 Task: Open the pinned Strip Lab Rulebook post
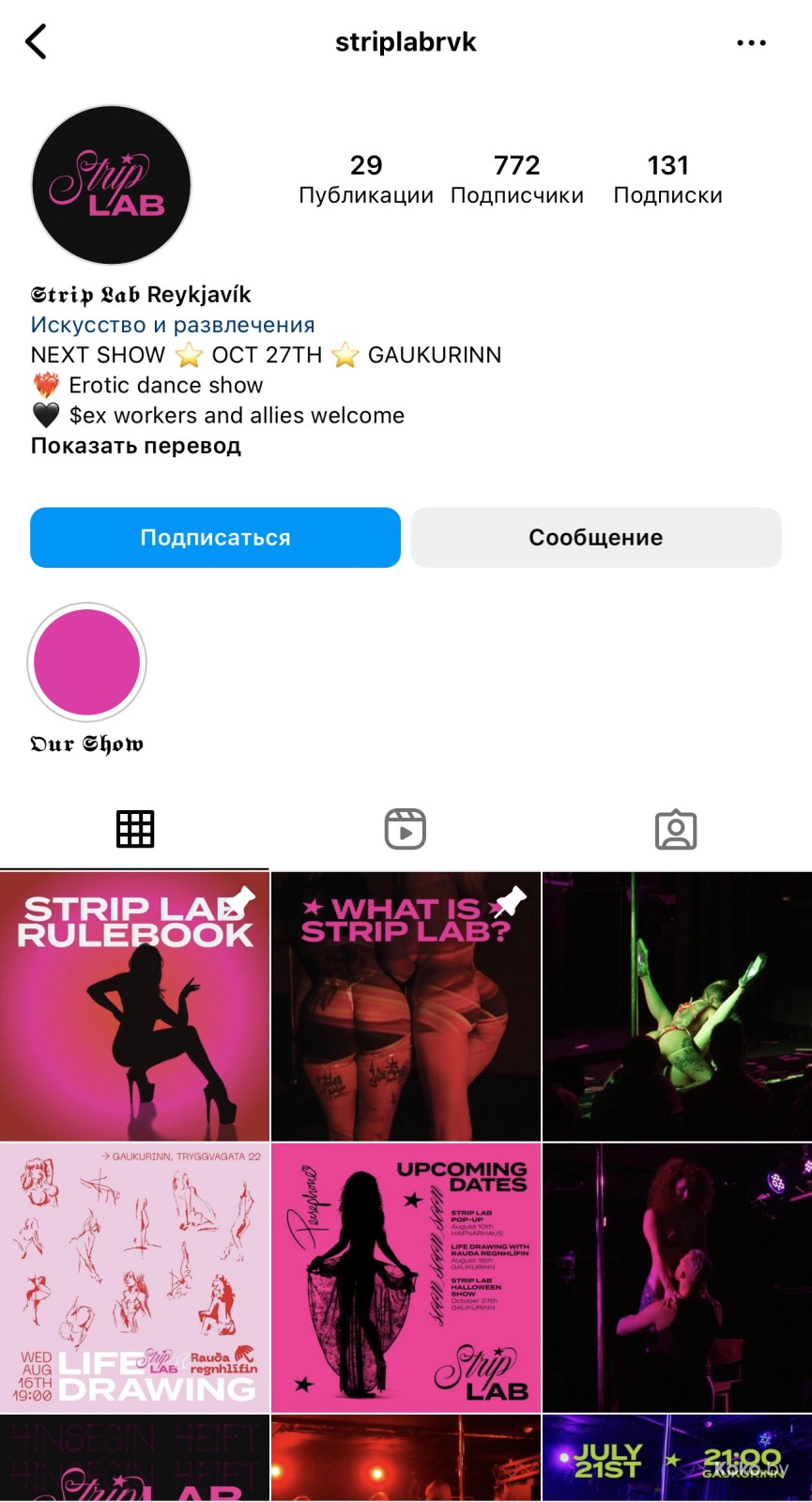click(x=134, y=1006)
